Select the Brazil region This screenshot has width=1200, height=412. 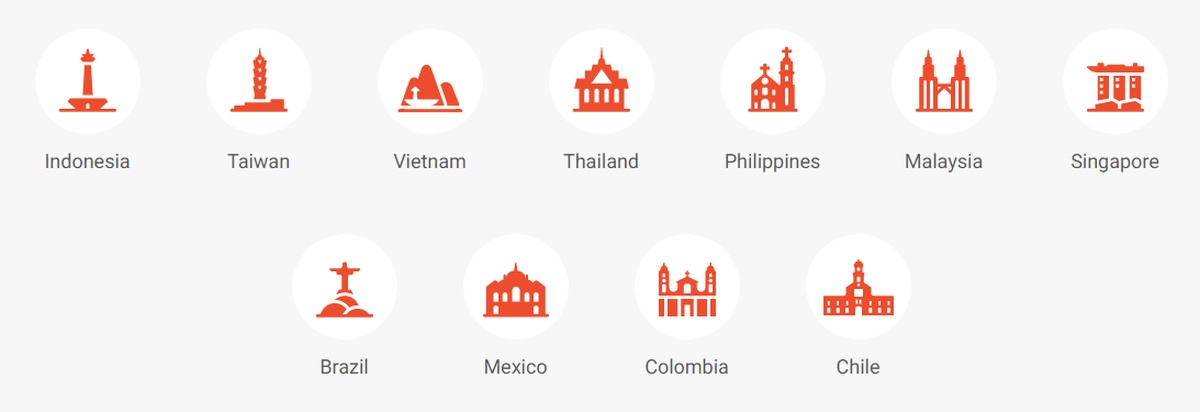tap(344, 288)
